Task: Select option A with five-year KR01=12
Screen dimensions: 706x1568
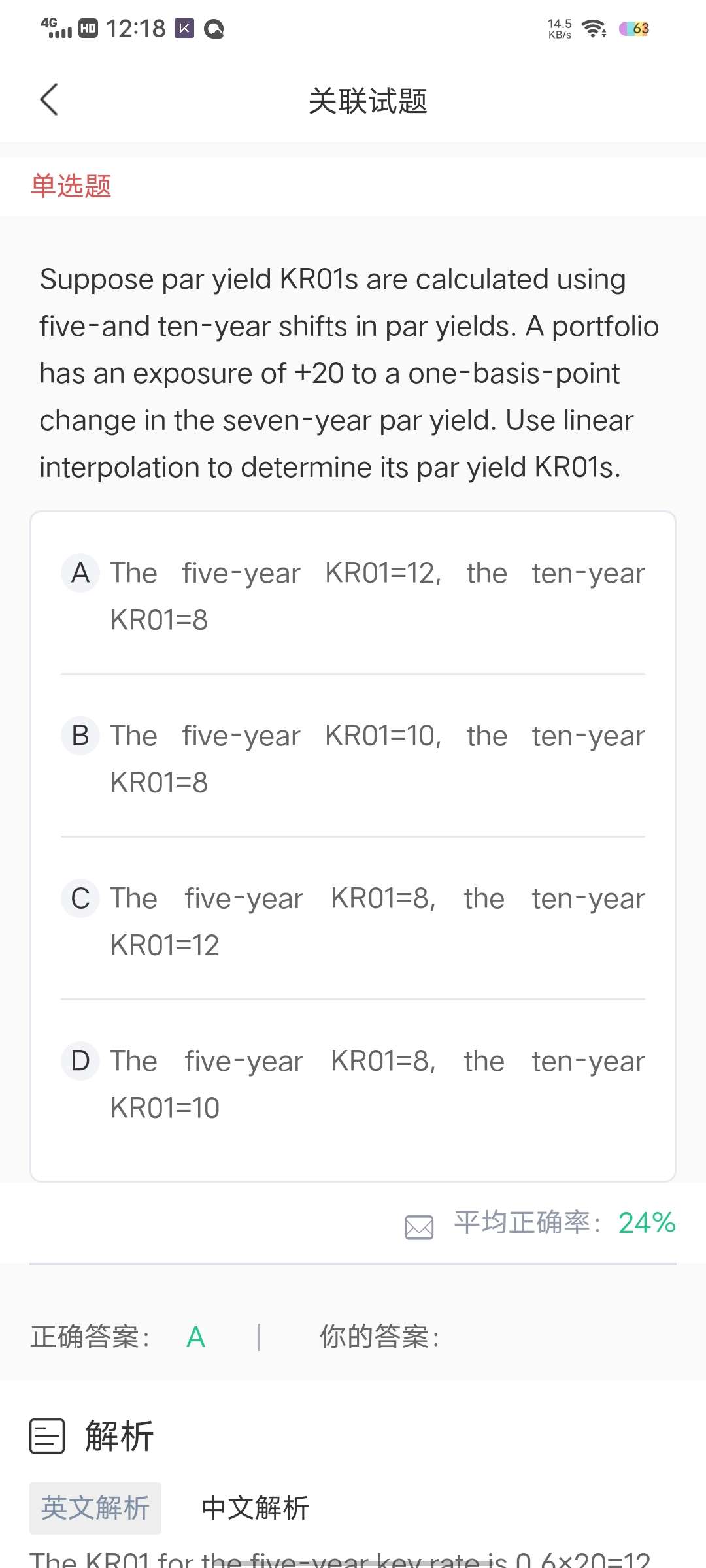Action: click(x=353, y=595)
